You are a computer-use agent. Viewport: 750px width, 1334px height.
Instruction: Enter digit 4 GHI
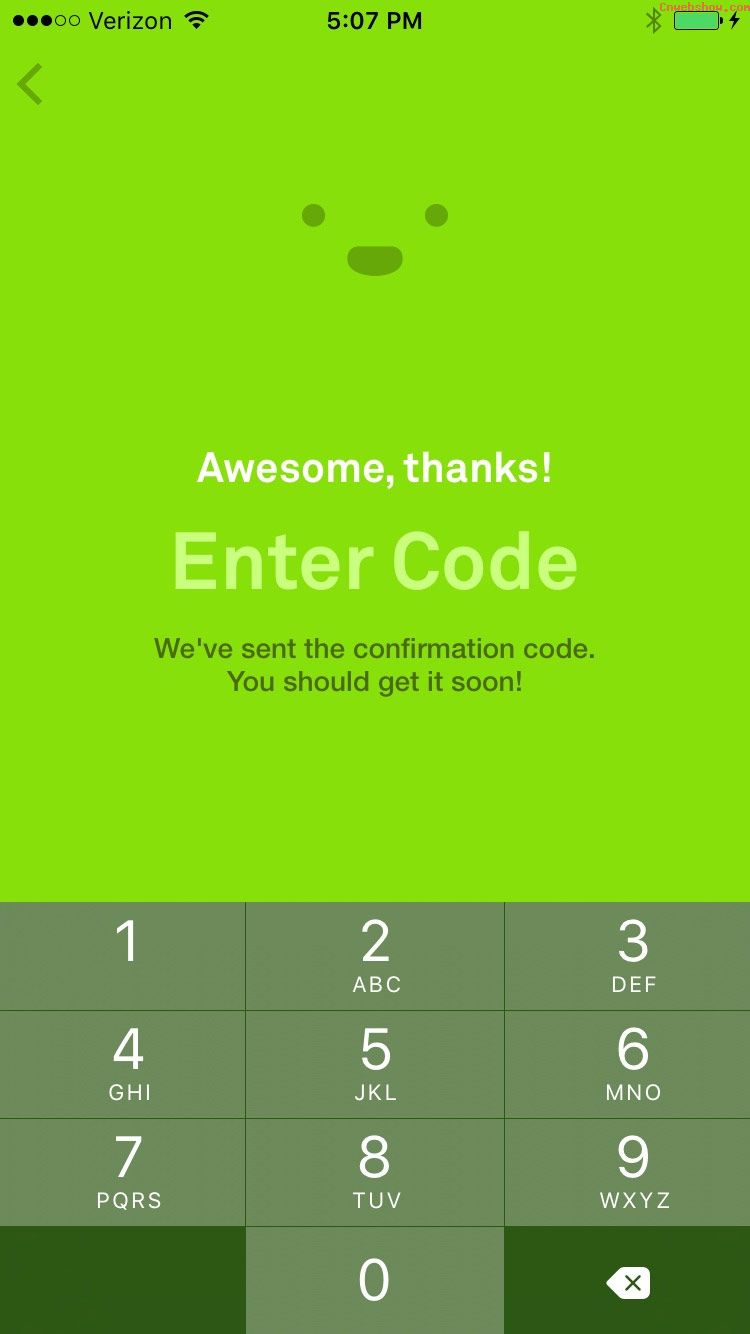coord(123,1064)
